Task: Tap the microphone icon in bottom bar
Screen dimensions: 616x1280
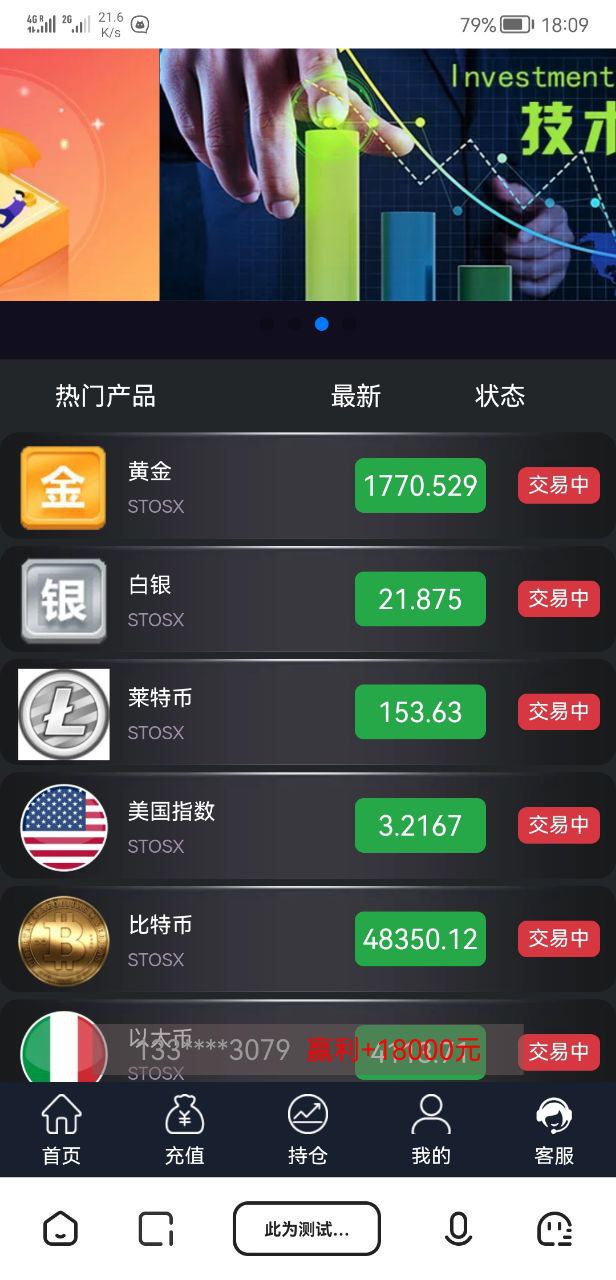Action: coord(458,1229)
